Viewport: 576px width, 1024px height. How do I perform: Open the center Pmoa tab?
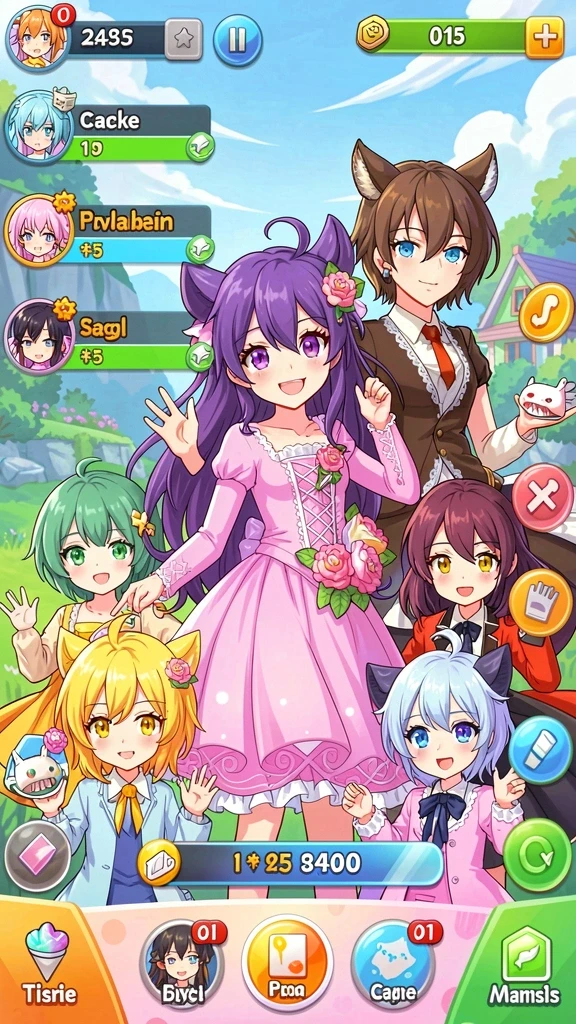pos(287,963)
